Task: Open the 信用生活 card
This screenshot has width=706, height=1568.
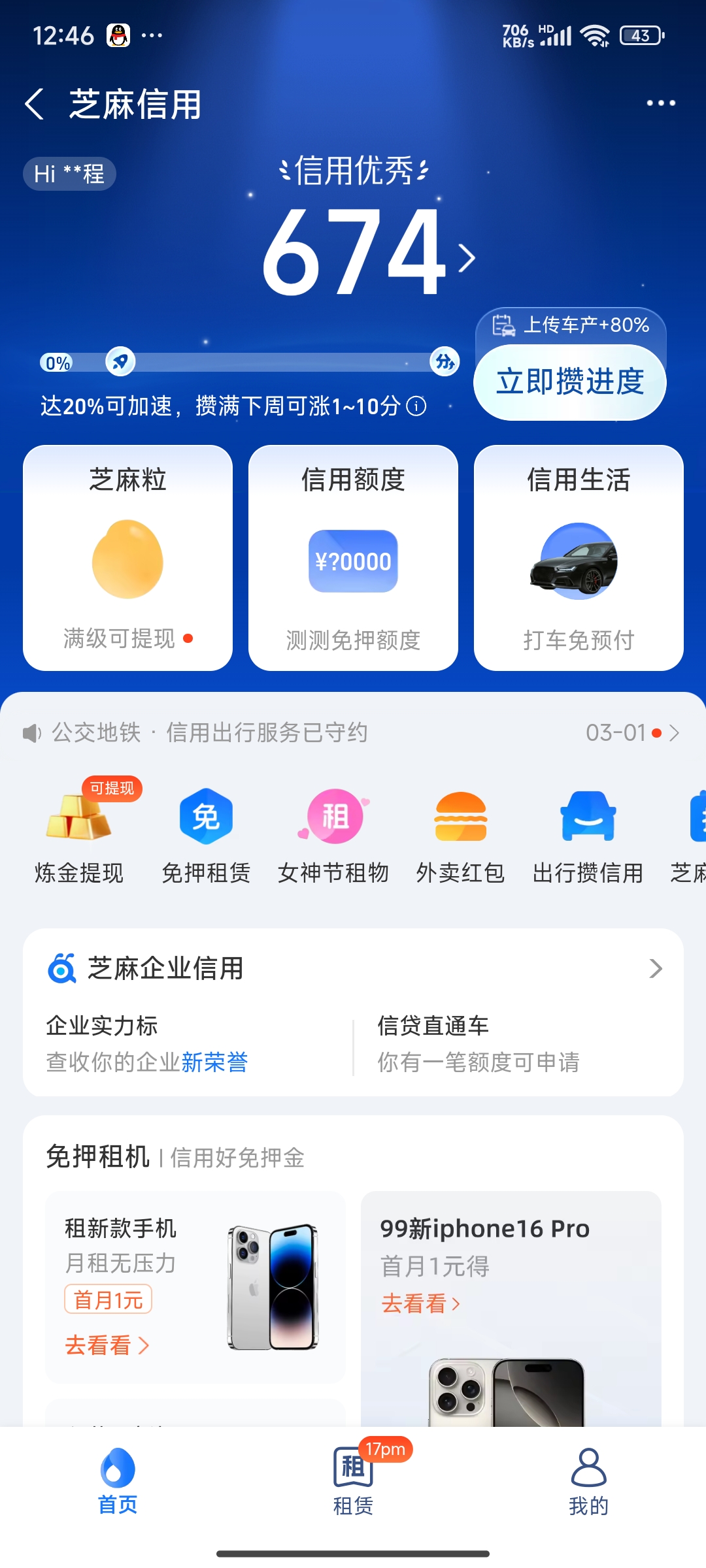Action: coord(579,557)
